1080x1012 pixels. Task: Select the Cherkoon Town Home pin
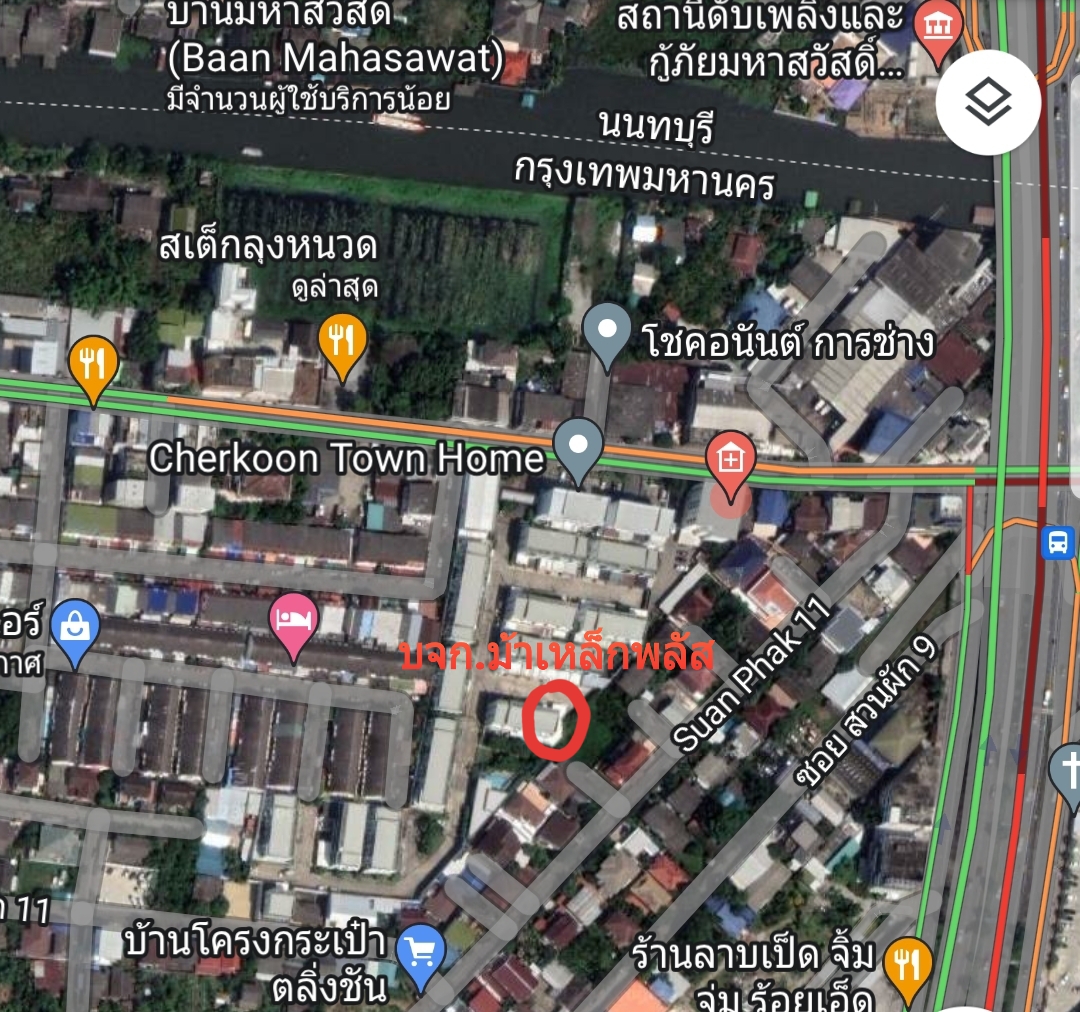(x=579, y=446)
